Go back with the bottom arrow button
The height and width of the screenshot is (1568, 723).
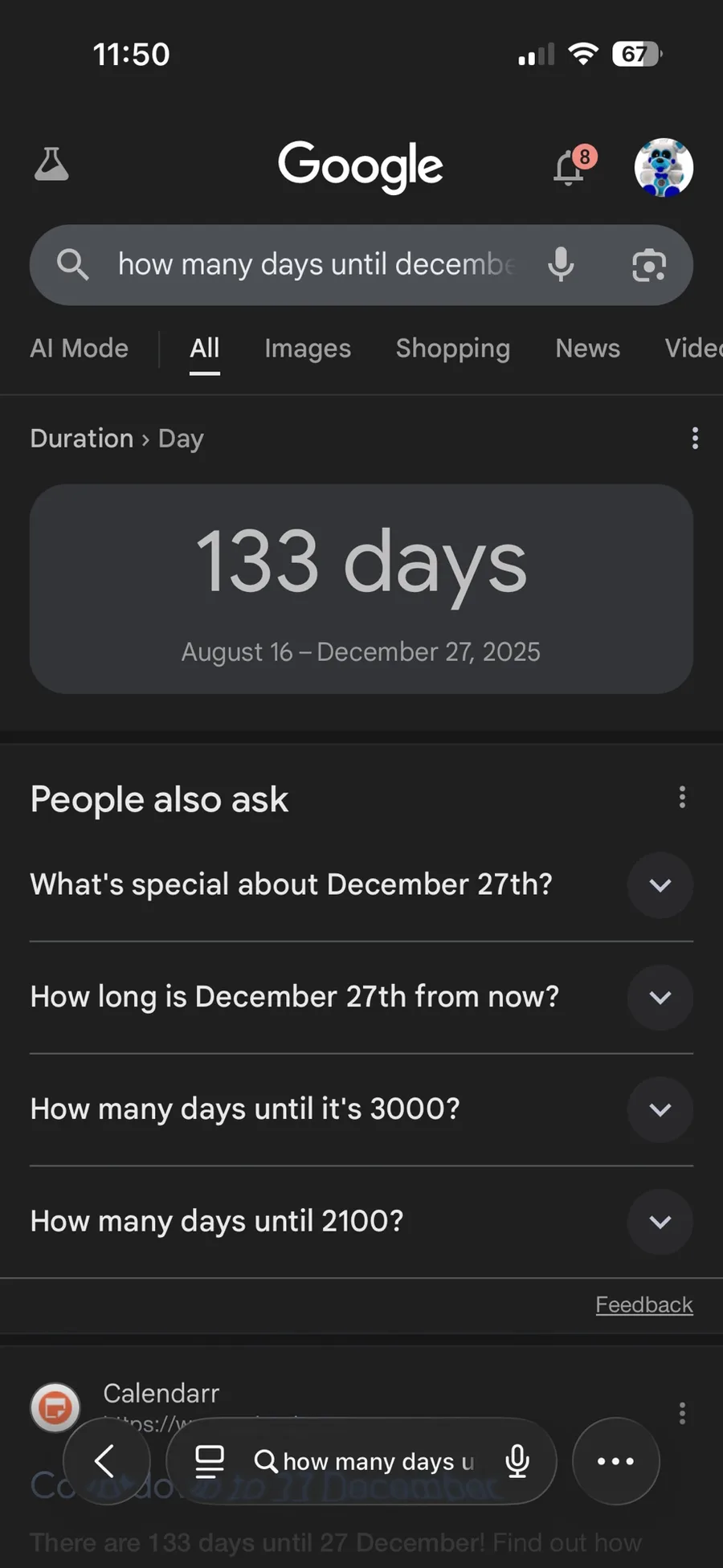(x=106, y=1460)
